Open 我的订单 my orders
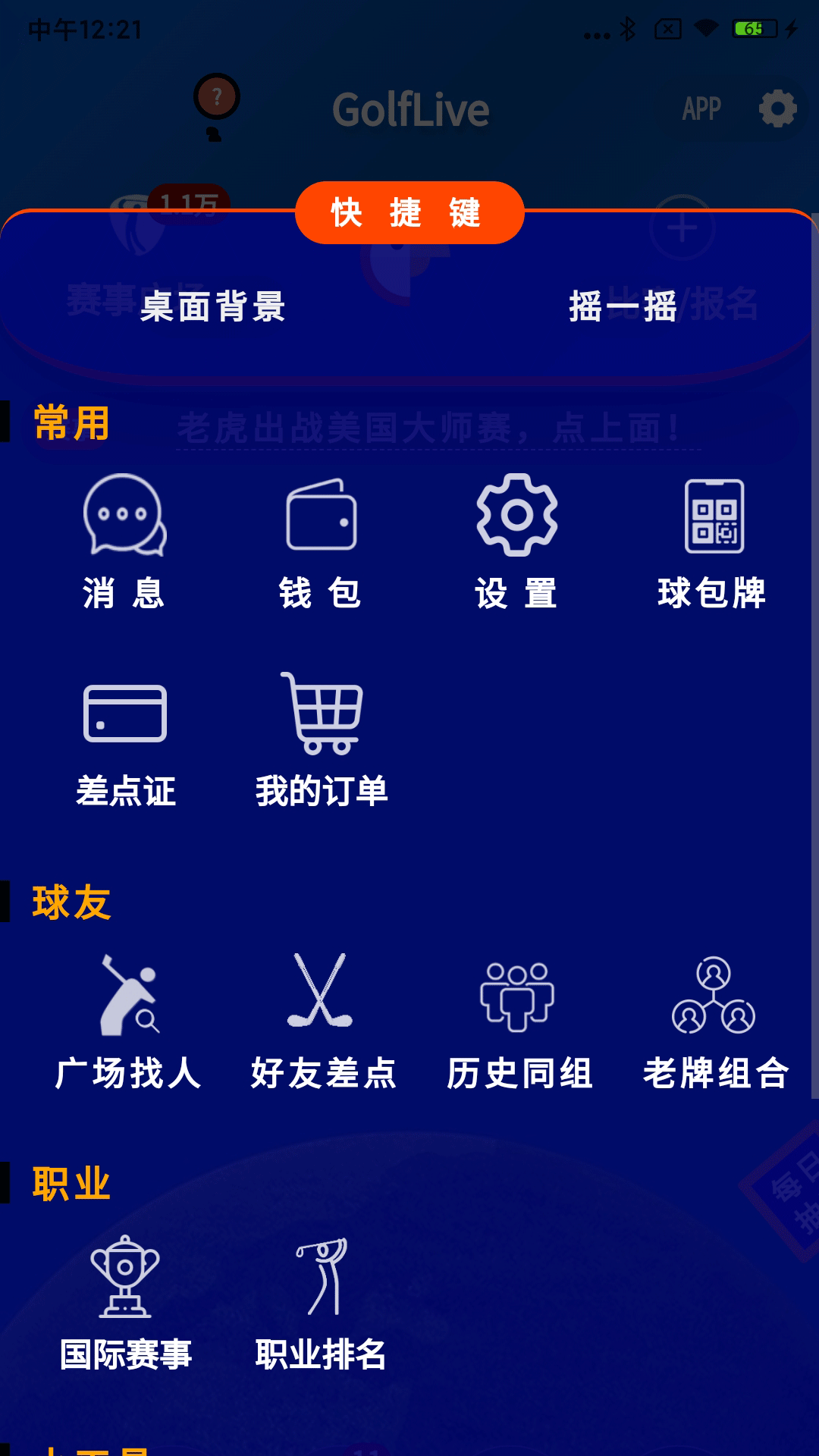The image size is (819, 1456). click(x=321, y=740)
